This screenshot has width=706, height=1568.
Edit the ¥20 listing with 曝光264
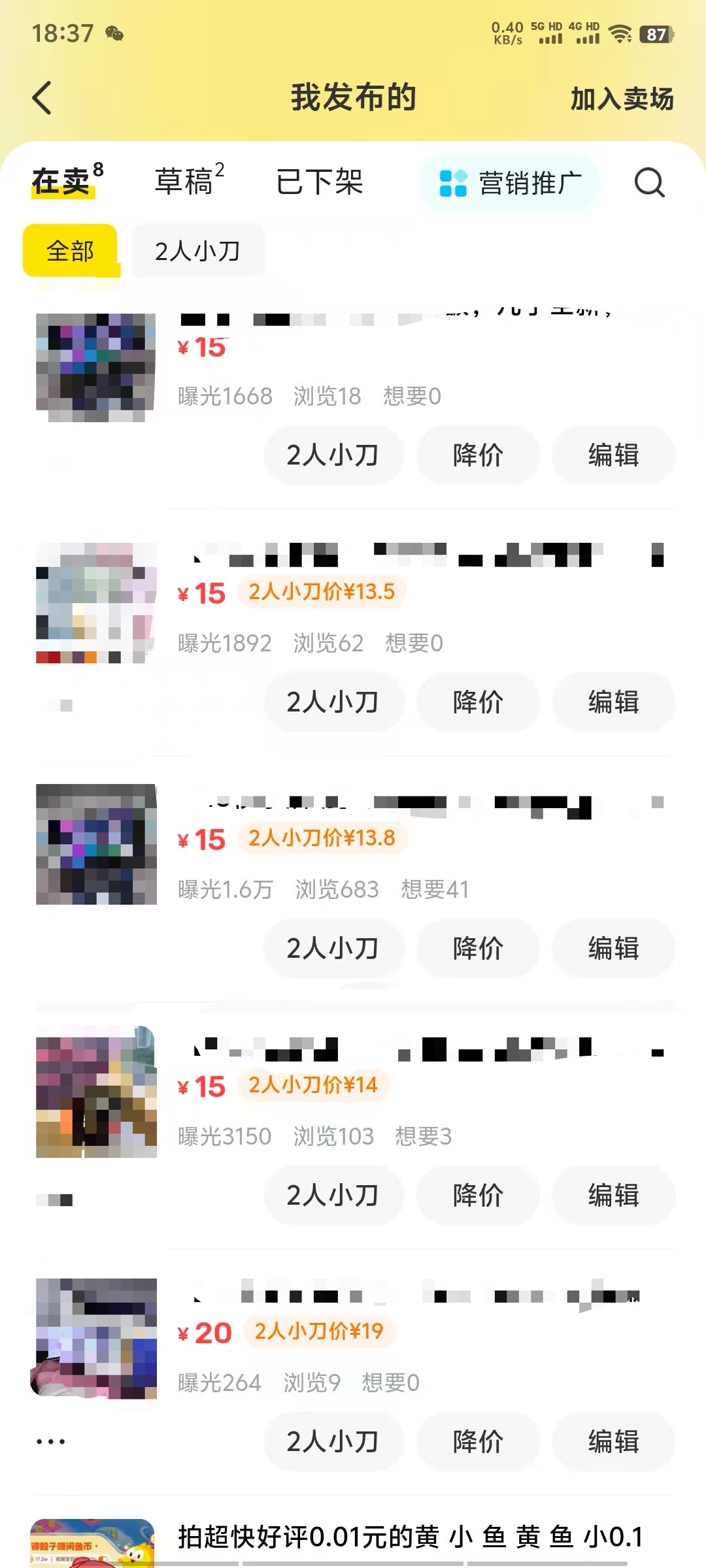613,1441
